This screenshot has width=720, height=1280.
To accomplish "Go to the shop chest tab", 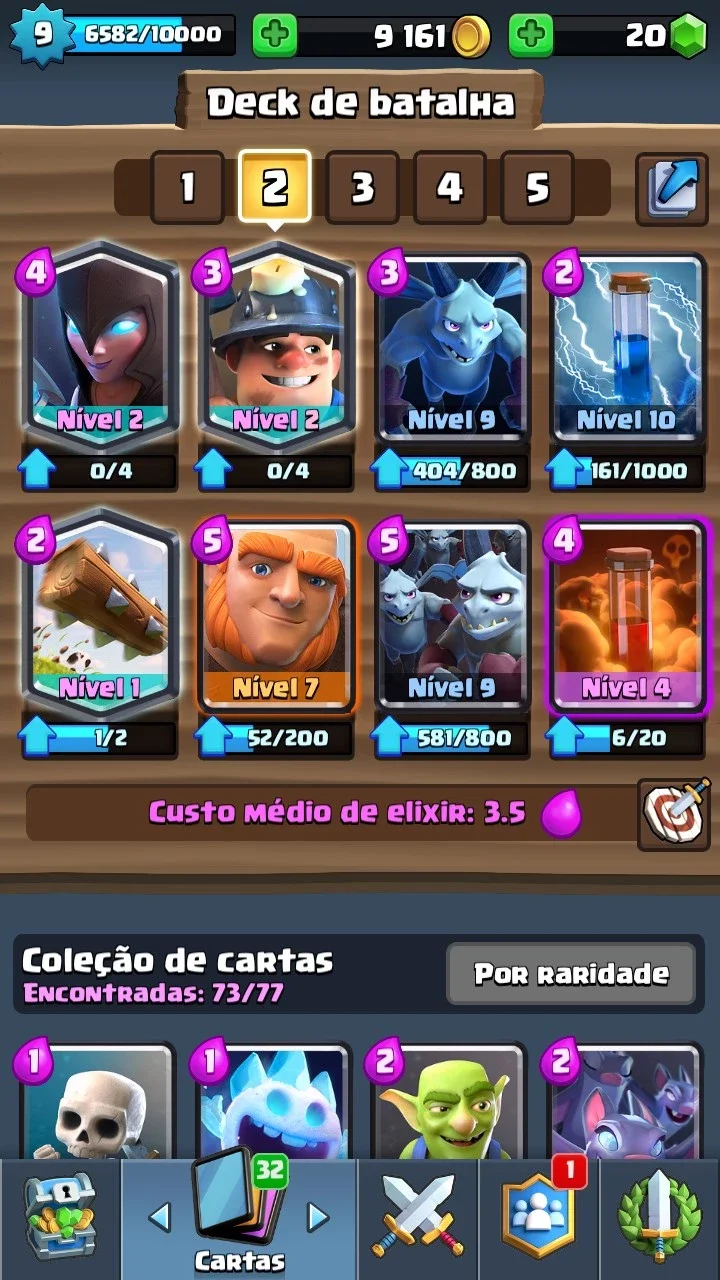I will [60, 1218].
